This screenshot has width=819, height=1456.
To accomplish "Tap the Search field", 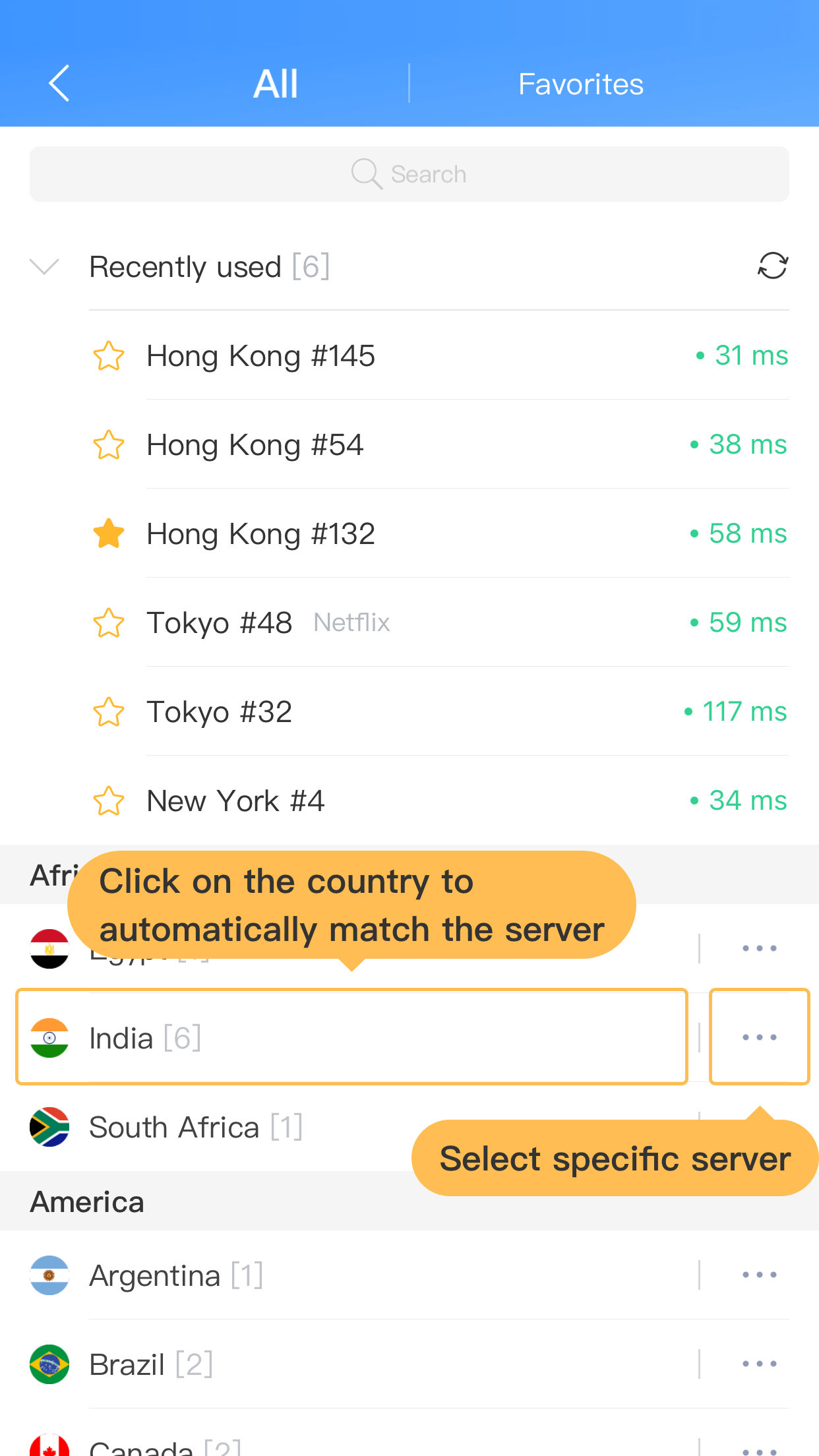I will point(409,174).
